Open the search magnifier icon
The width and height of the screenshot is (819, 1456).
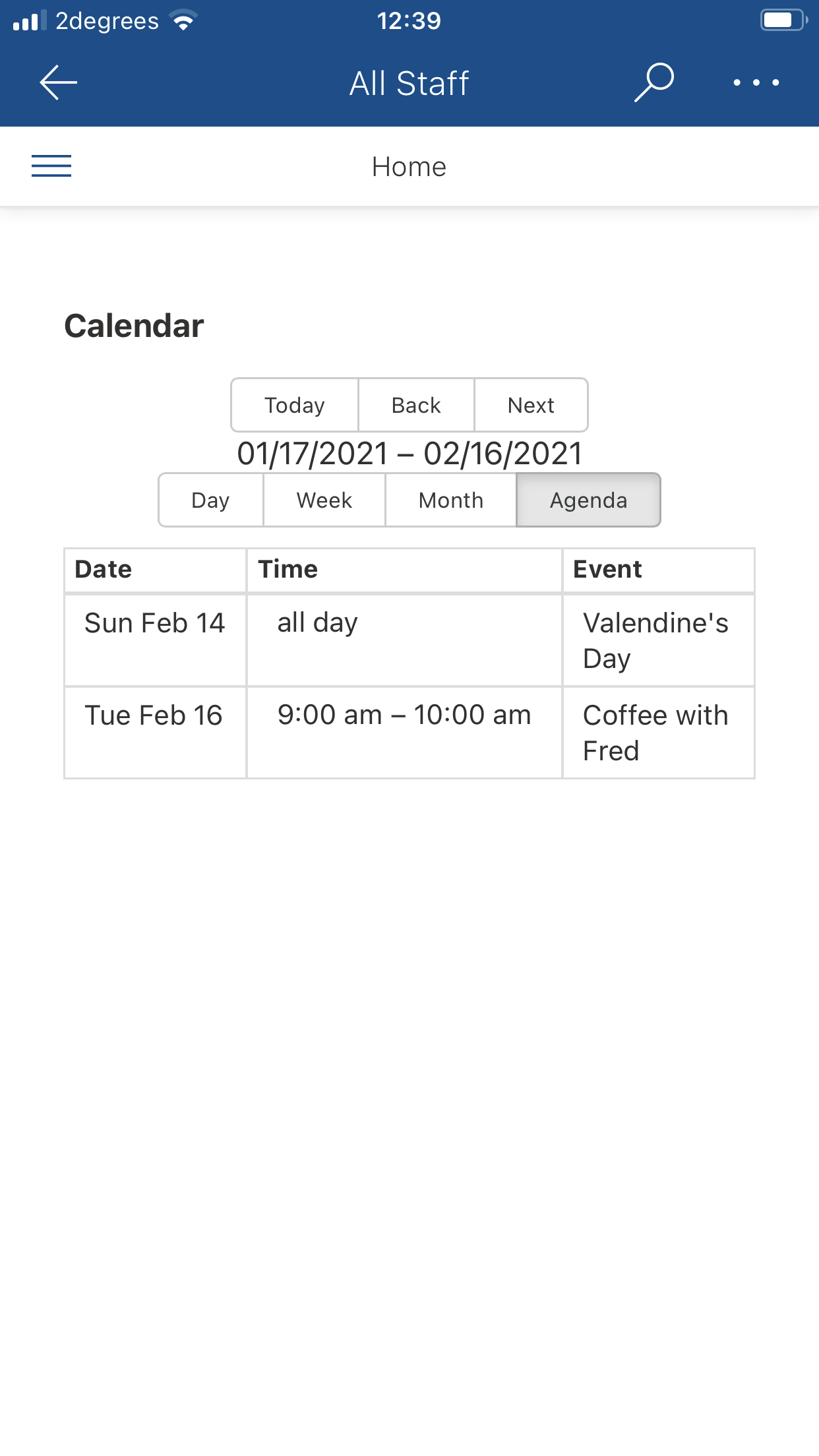click(x=653, y=83)
